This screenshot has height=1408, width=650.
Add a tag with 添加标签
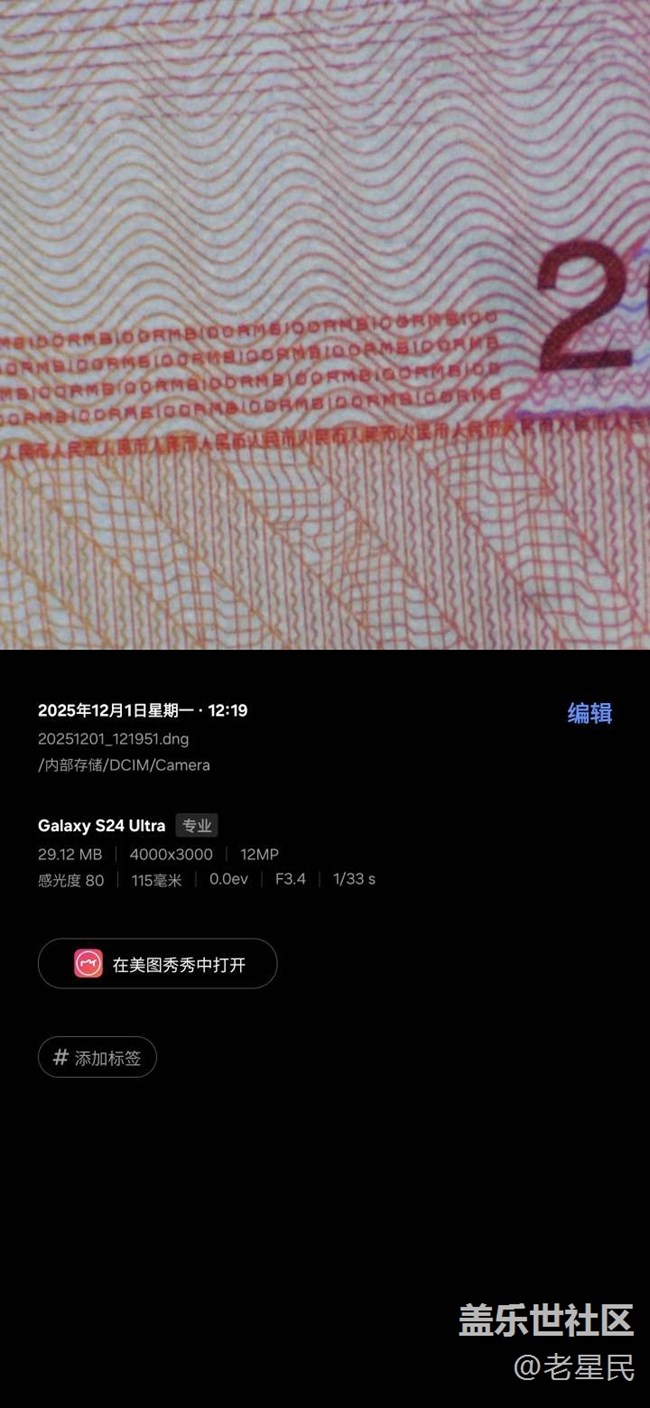(x=98, y=1057)
